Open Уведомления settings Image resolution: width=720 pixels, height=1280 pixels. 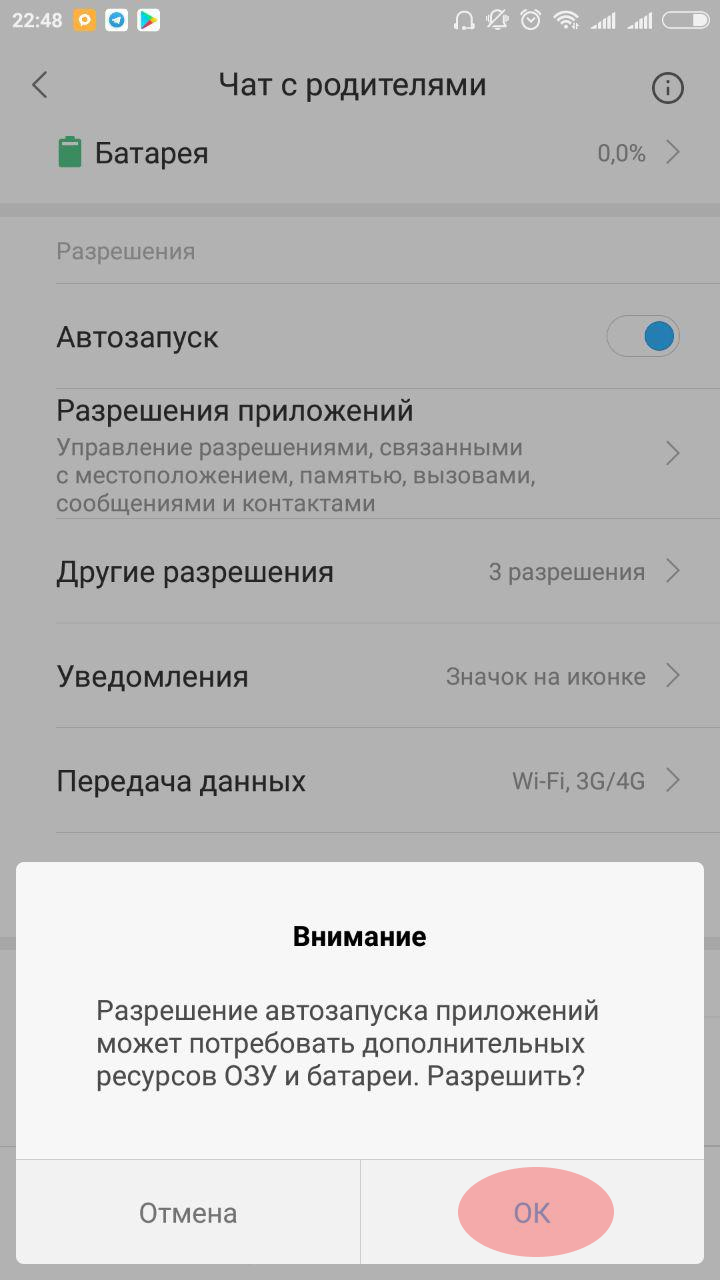click(x=360, y=676)
